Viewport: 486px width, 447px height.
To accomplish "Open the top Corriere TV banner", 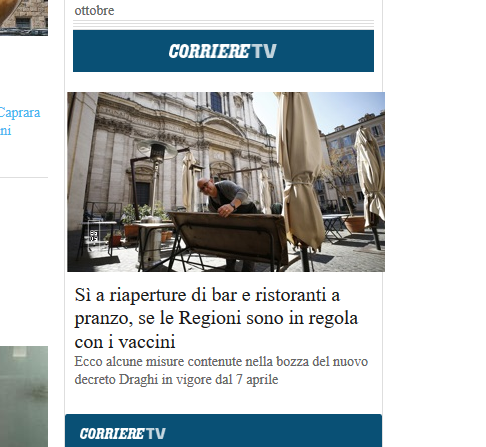I will click(x=223, y=51).
